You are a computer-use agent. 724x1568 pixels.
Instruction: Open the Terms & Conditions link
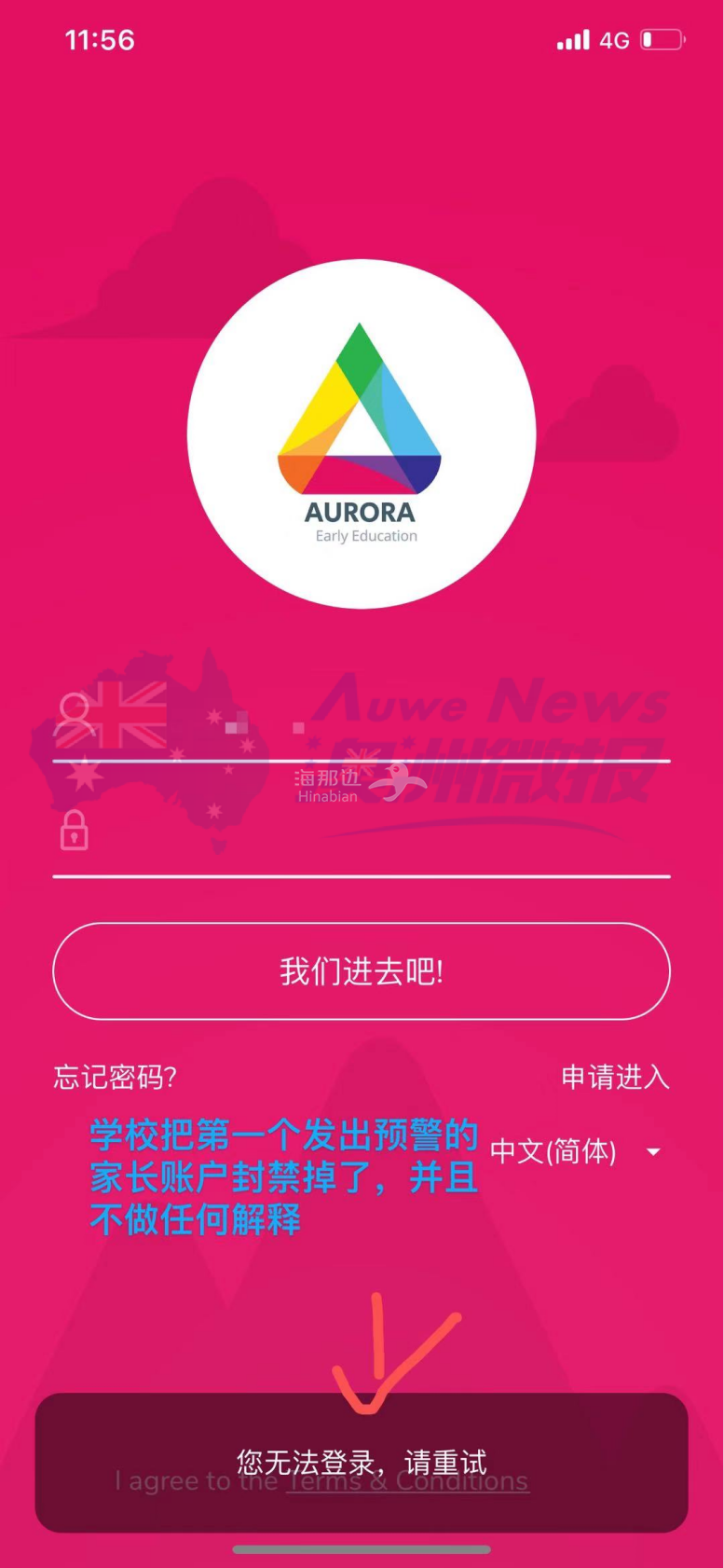tap(407, 1481)
